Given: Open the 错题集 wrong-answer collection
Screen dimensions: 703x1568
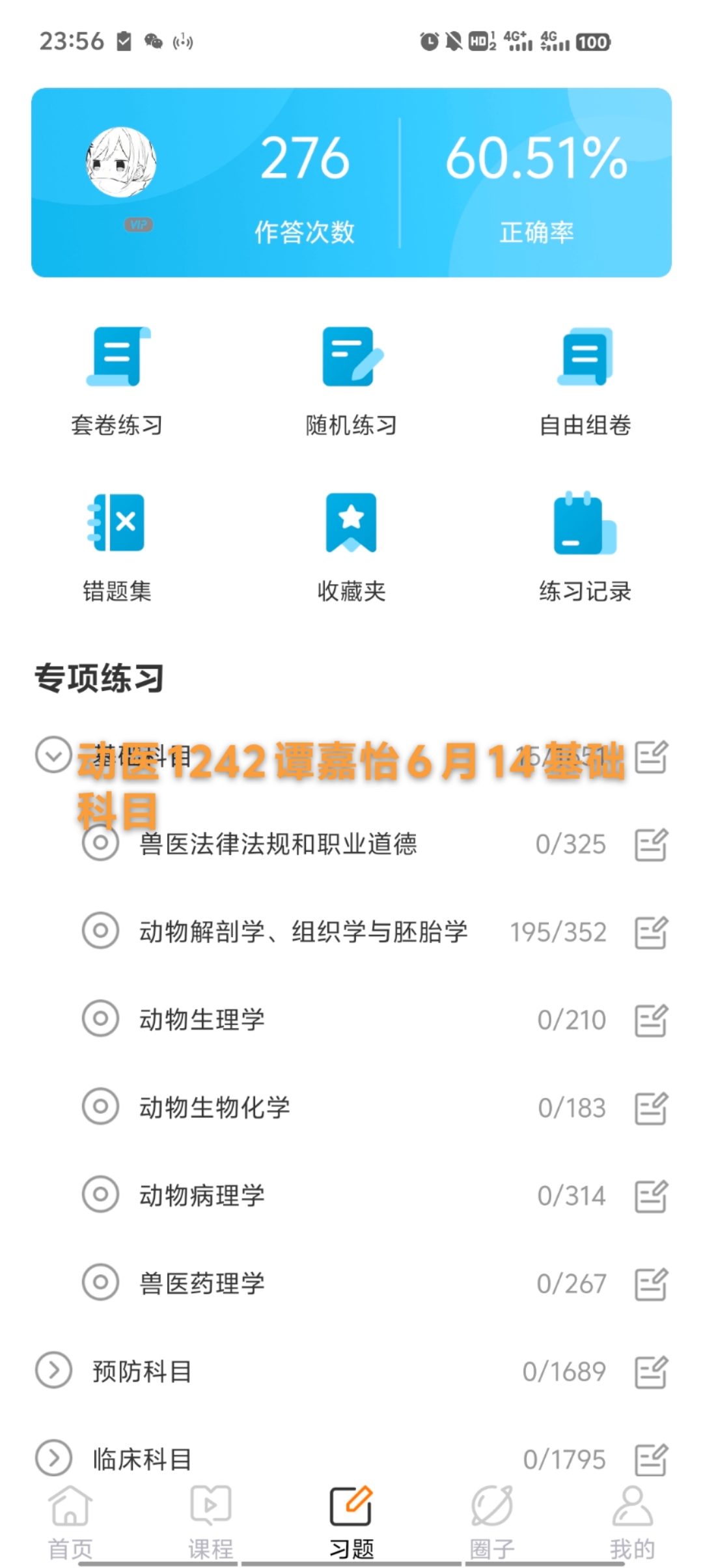Looking at the screenshot, I should [117, 547].
